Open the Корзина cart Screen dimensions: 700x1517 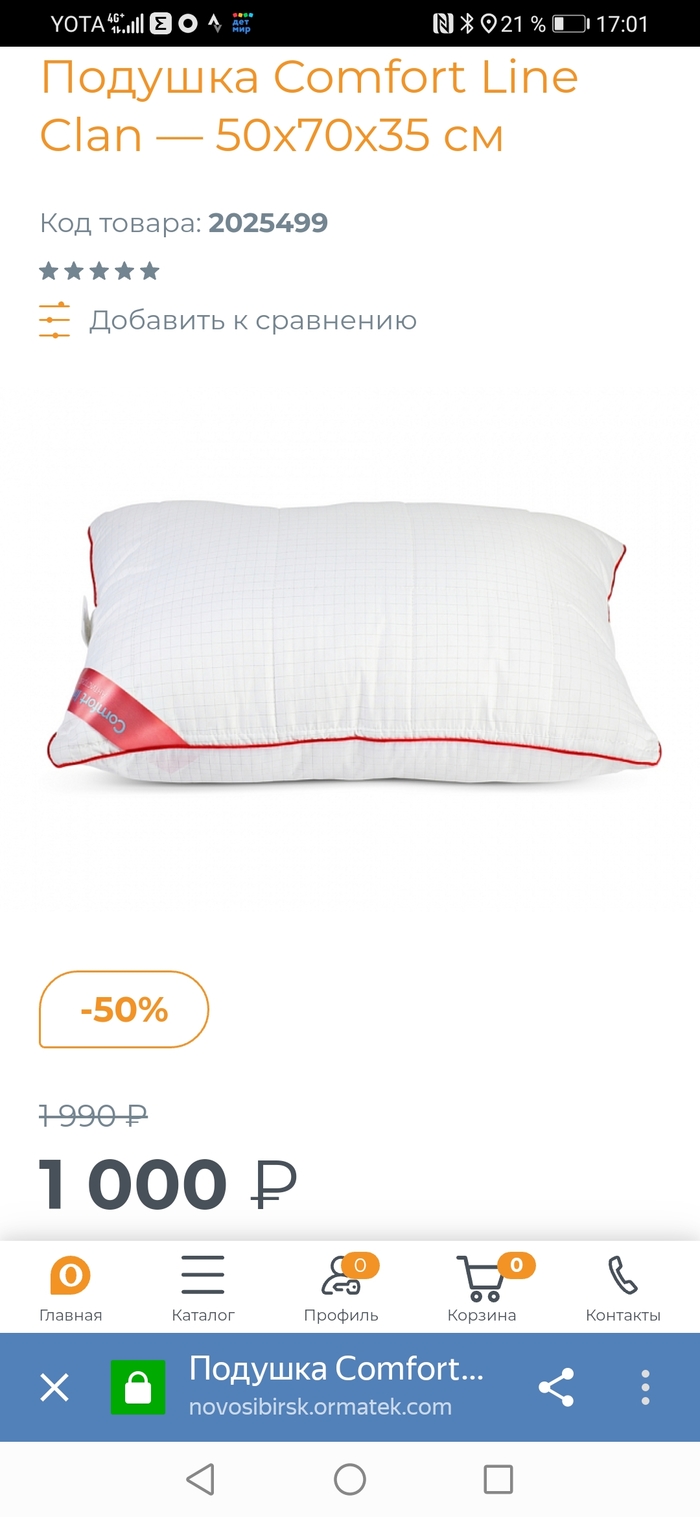click(482, 1289)
